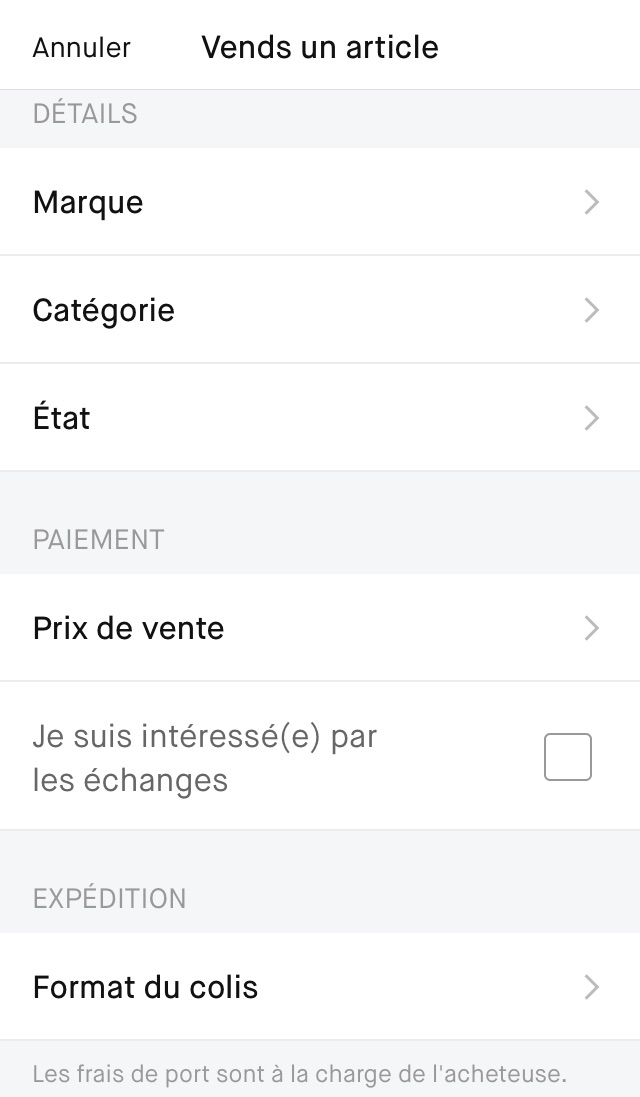Viewport: 640px width, 1097px height.
Task: Tap Annuler to cancel the listing
Action: click(82, 47)
